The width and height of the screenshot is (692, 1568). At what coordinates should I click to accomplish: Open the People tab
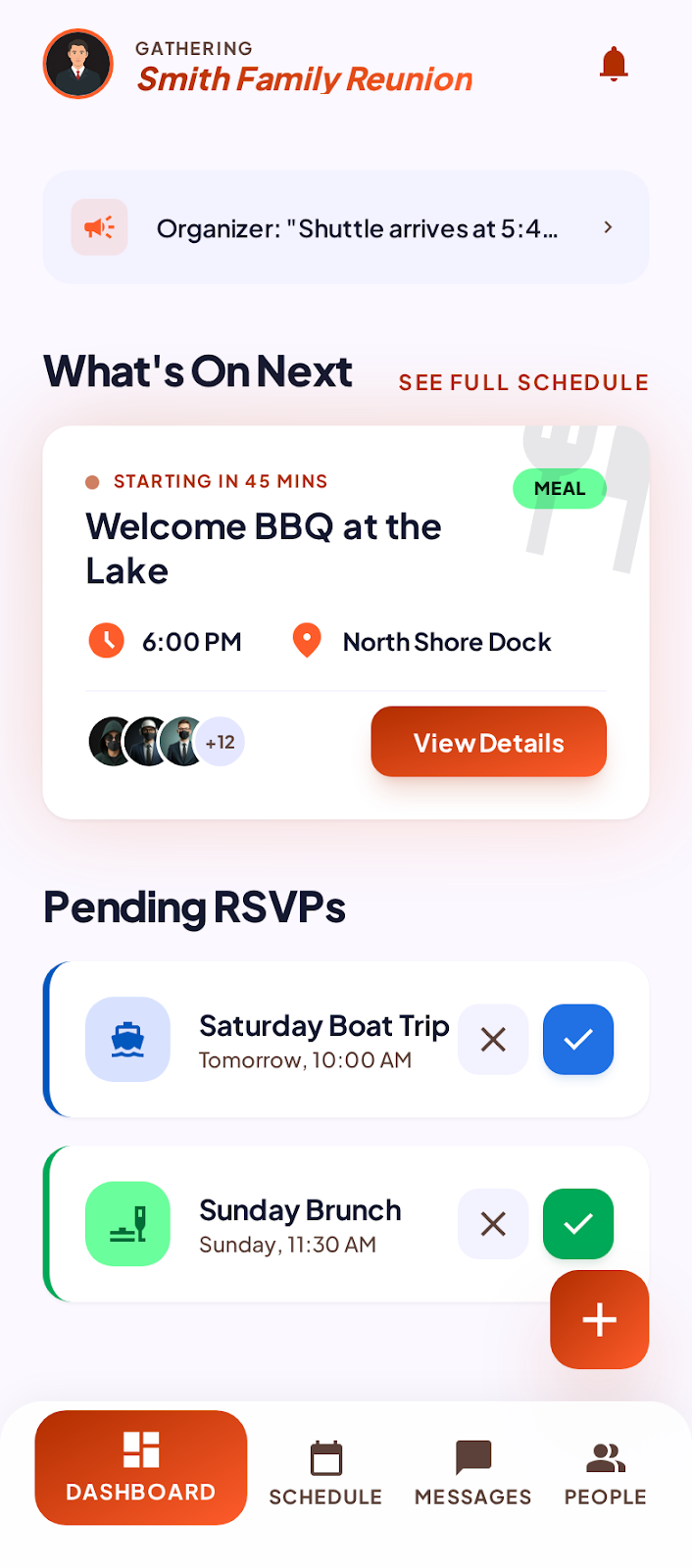click(605, 1473)
